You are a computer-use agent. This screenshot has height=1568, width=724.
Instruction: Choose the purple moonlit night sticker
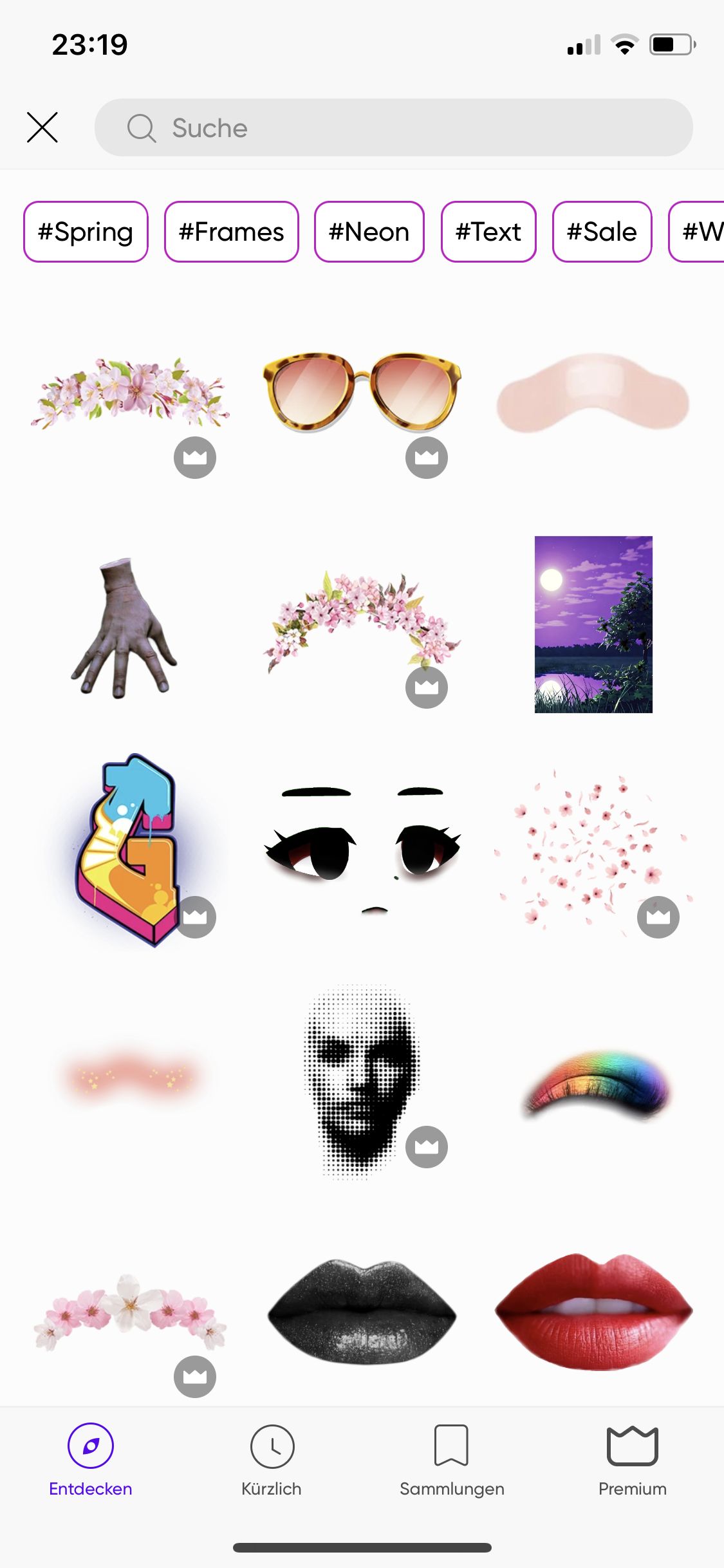pos(593,624)
